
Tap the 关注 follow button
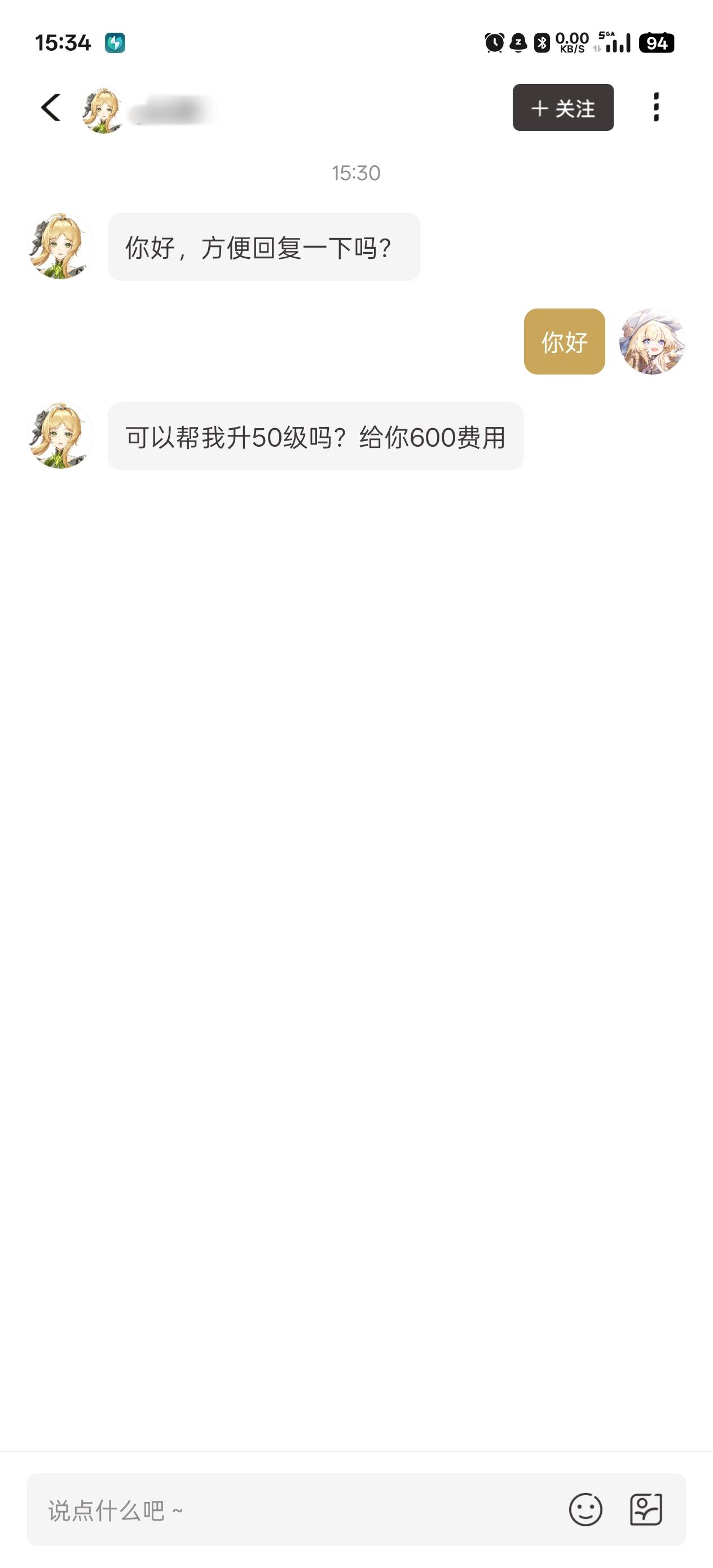coord(562,108)
